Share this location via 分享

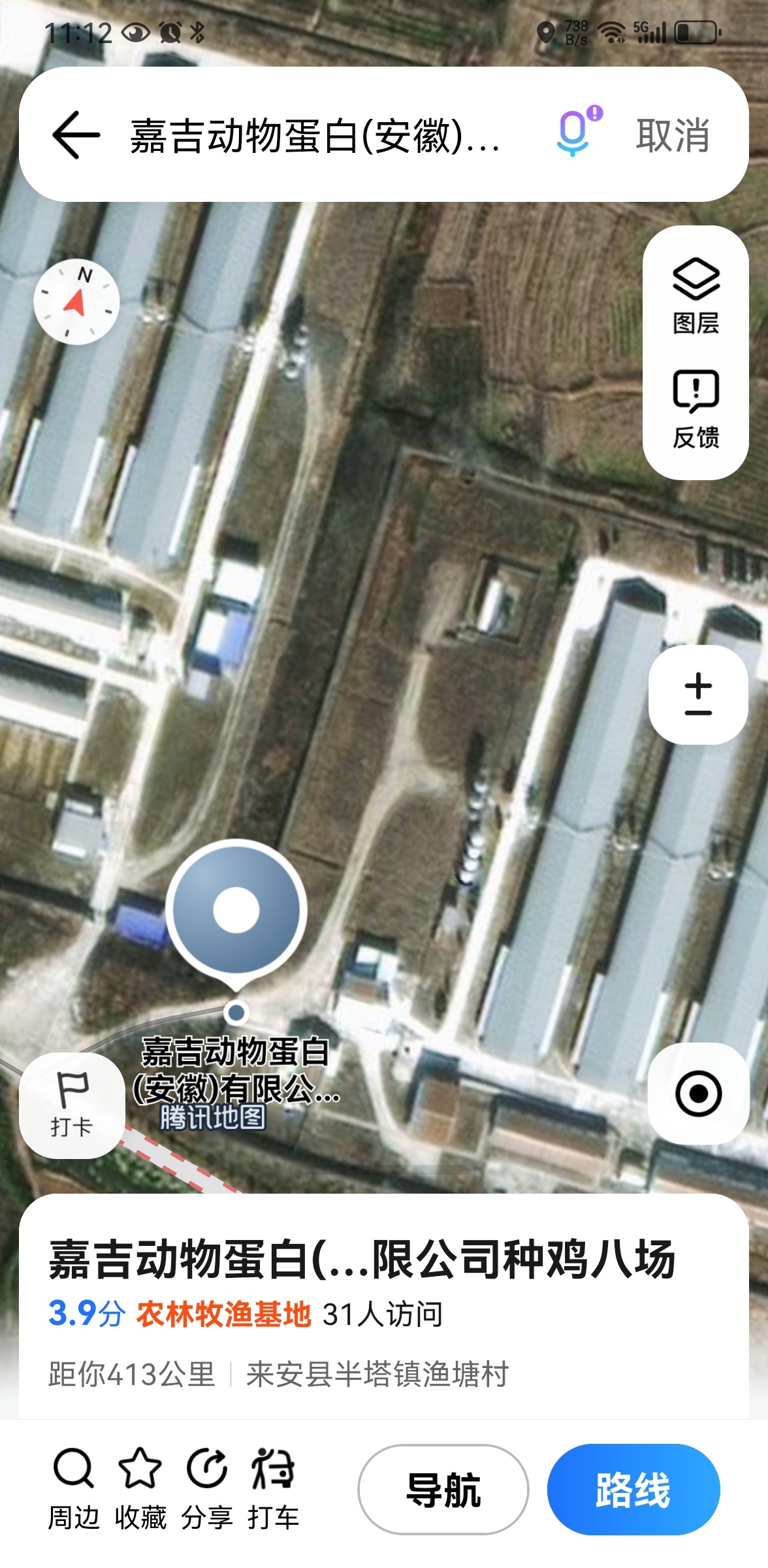point(207,1488)
